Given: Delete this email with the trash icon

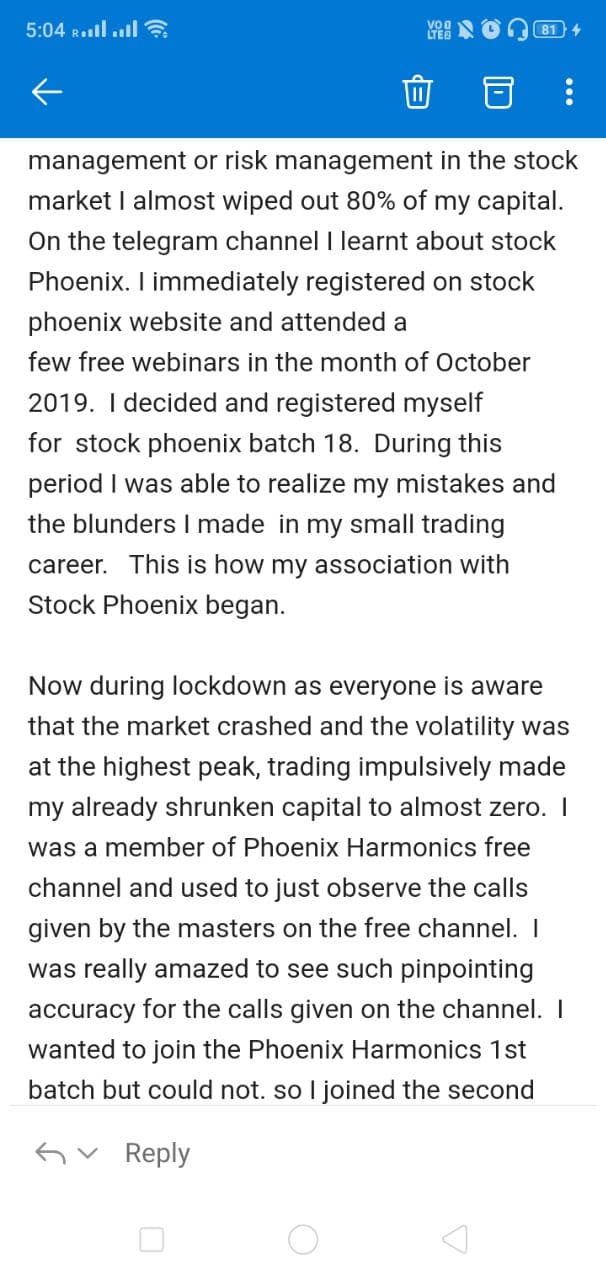Looking at the screenshot, I should (416, 93).
